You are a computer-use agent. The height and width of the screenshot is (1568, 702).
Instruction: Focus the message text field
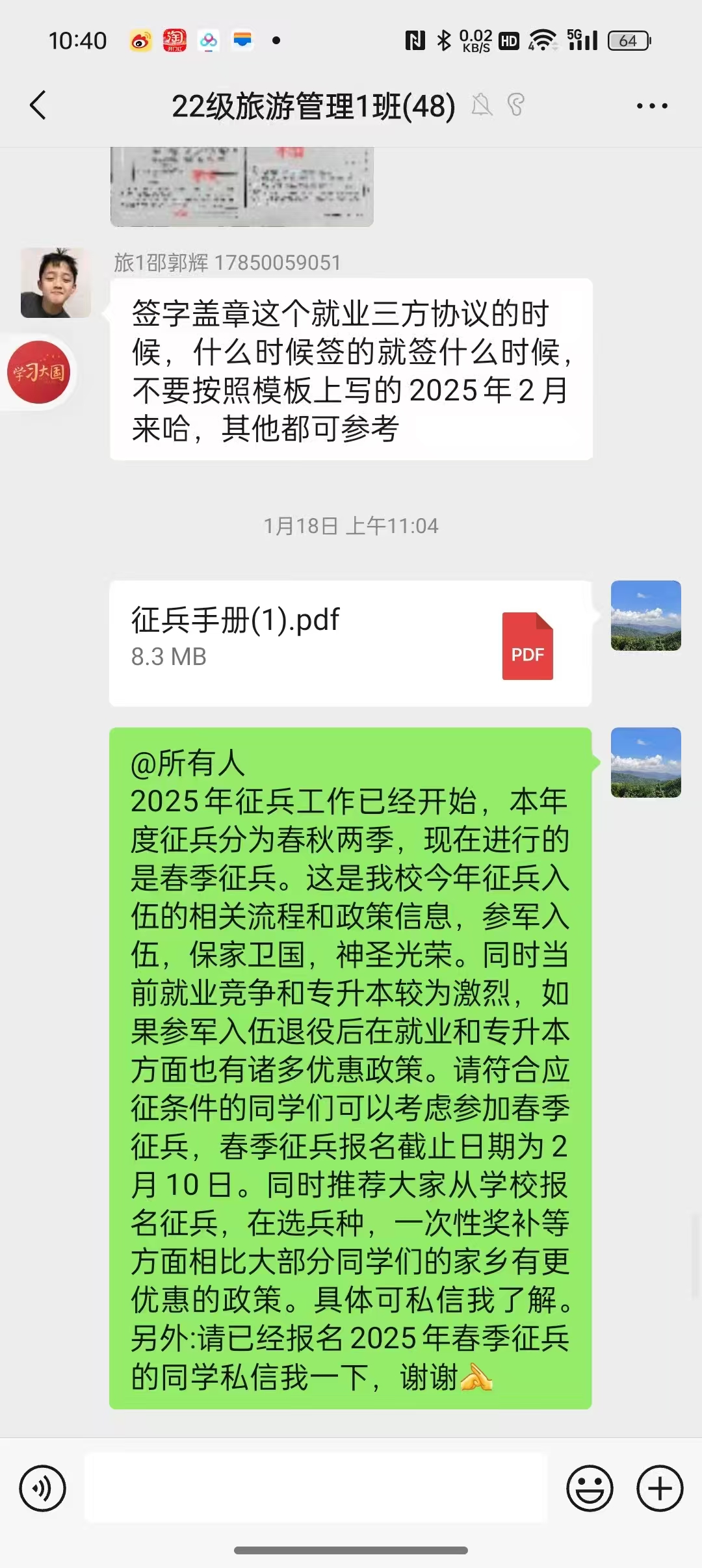click(316, 1488)
